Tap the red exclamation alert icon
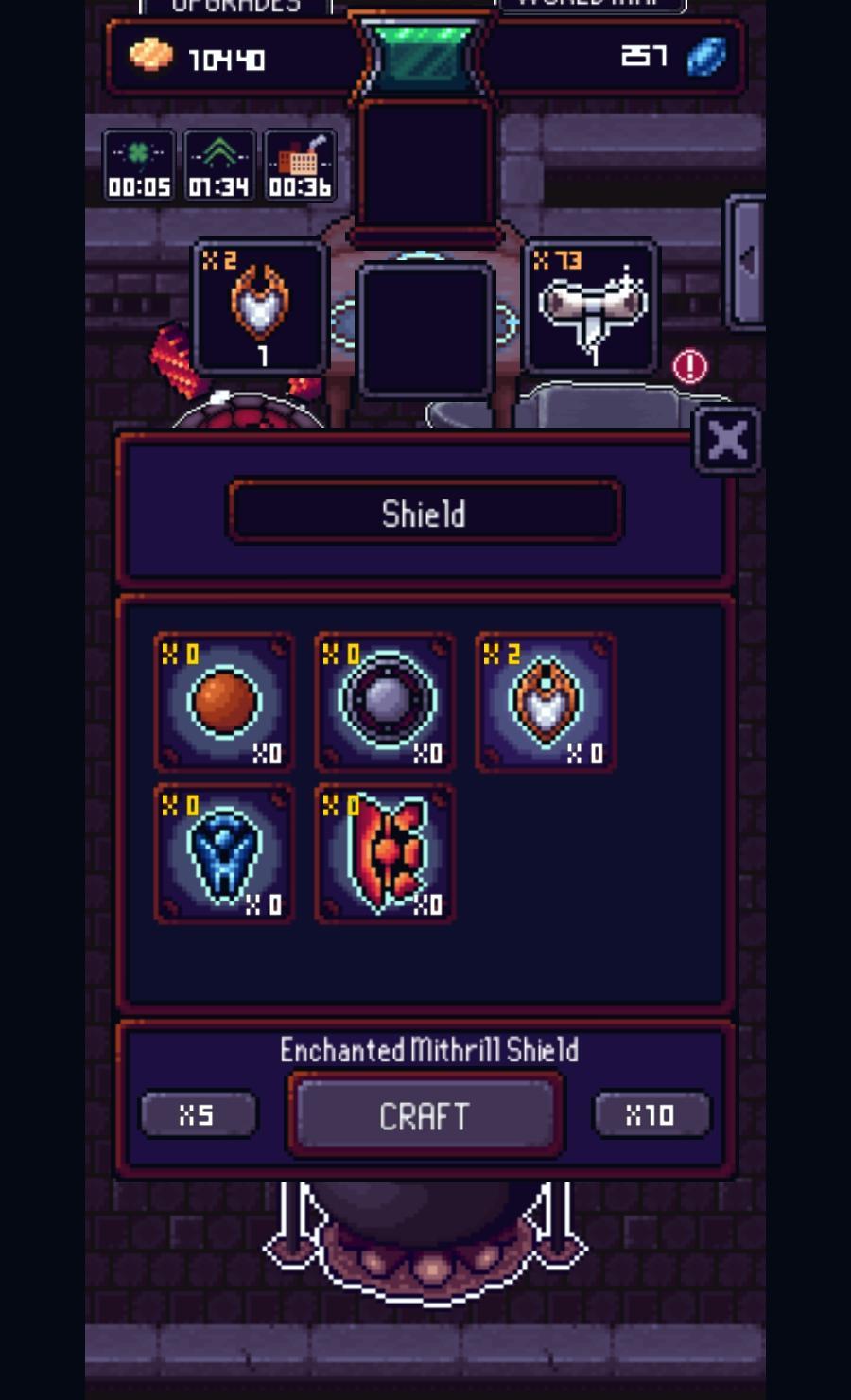The height and width of the screenshot is (1400, 851). coord(689,366)
